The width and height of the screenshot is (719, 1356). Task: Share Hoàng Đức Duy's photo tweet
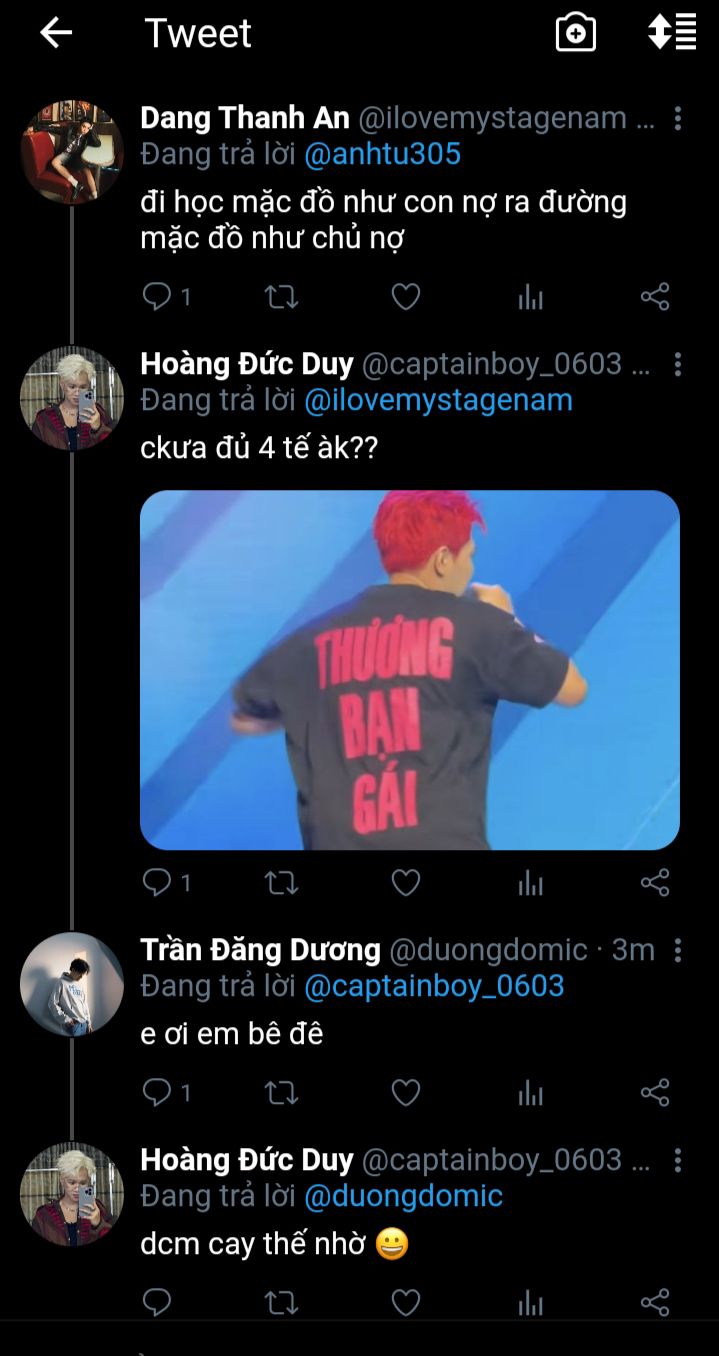pos(654,882)
